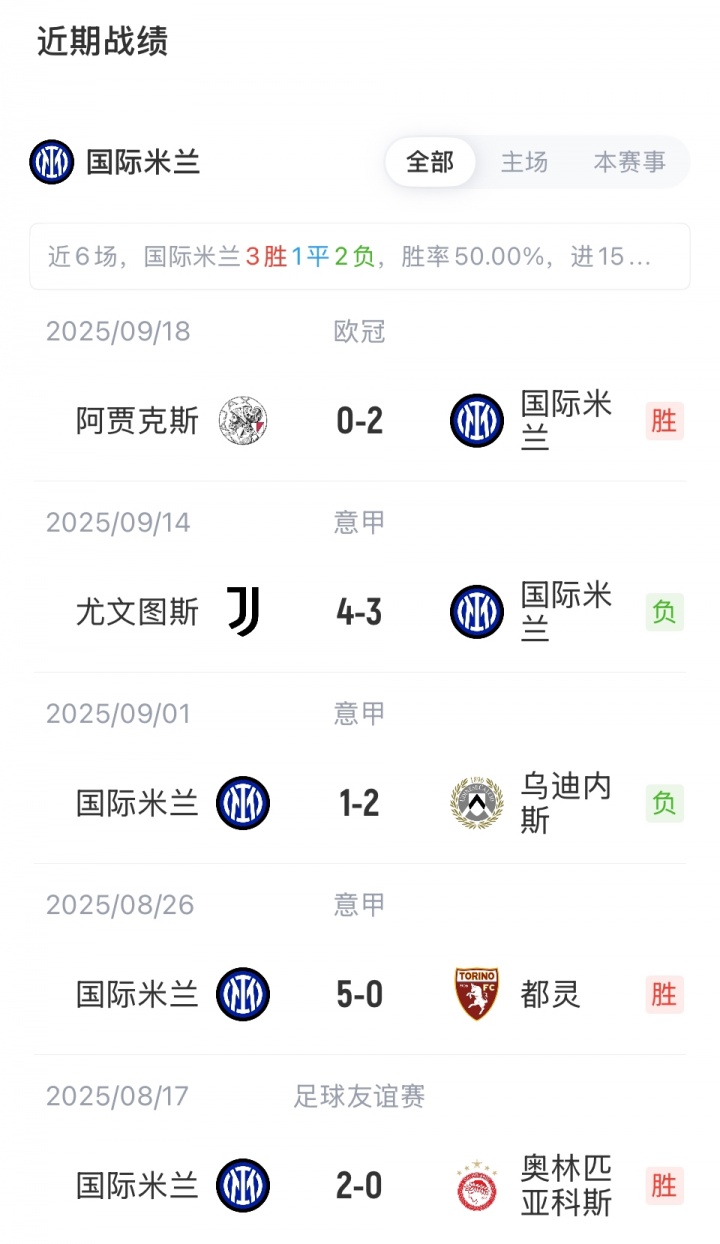This screenshot has width=720, height=1244.
Task: Select the 全部 filter tab
Action: [430, 162]
